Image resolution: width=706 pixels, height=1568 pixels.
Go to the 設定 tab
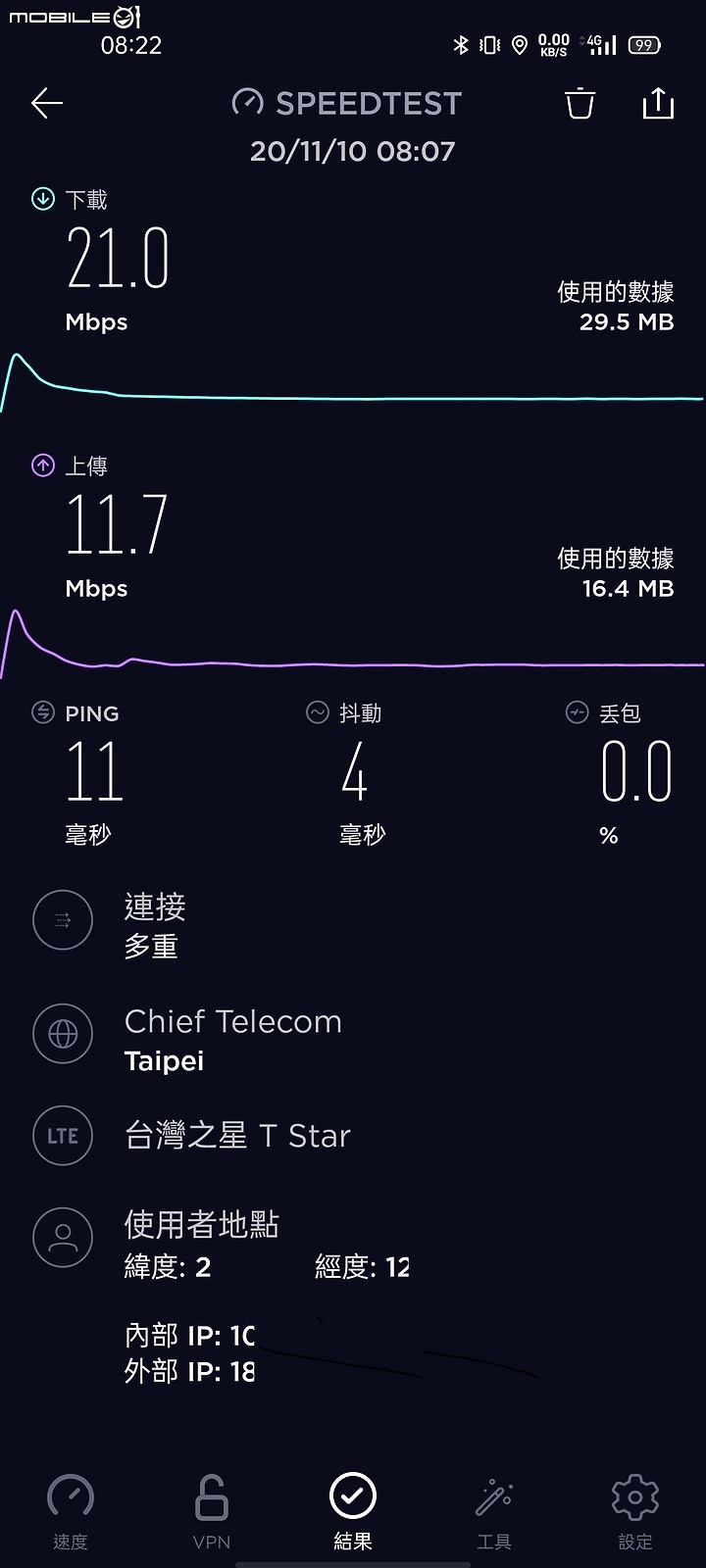pyautogui.click(x=635, y=1512)
